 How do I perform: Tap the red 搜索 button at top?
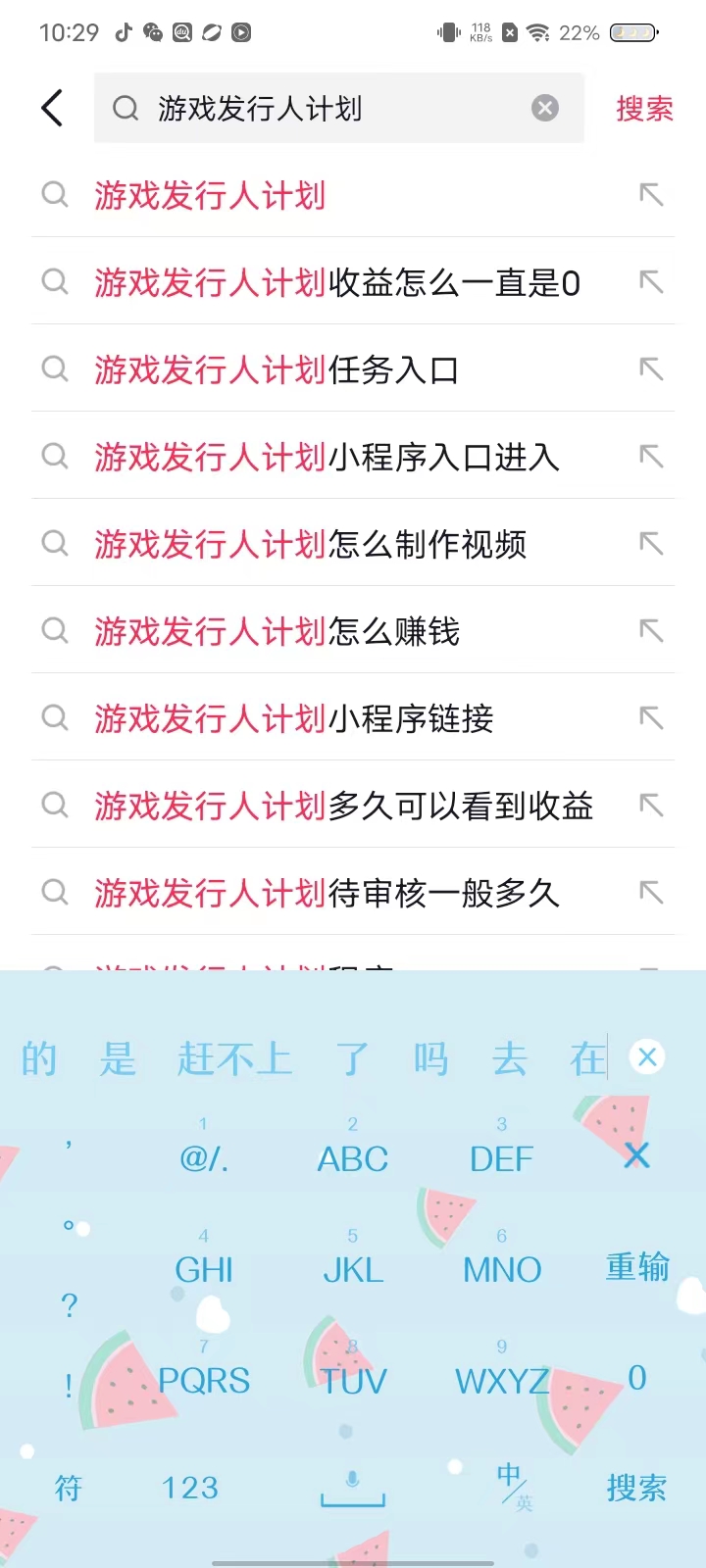click(x=644, y=108)
